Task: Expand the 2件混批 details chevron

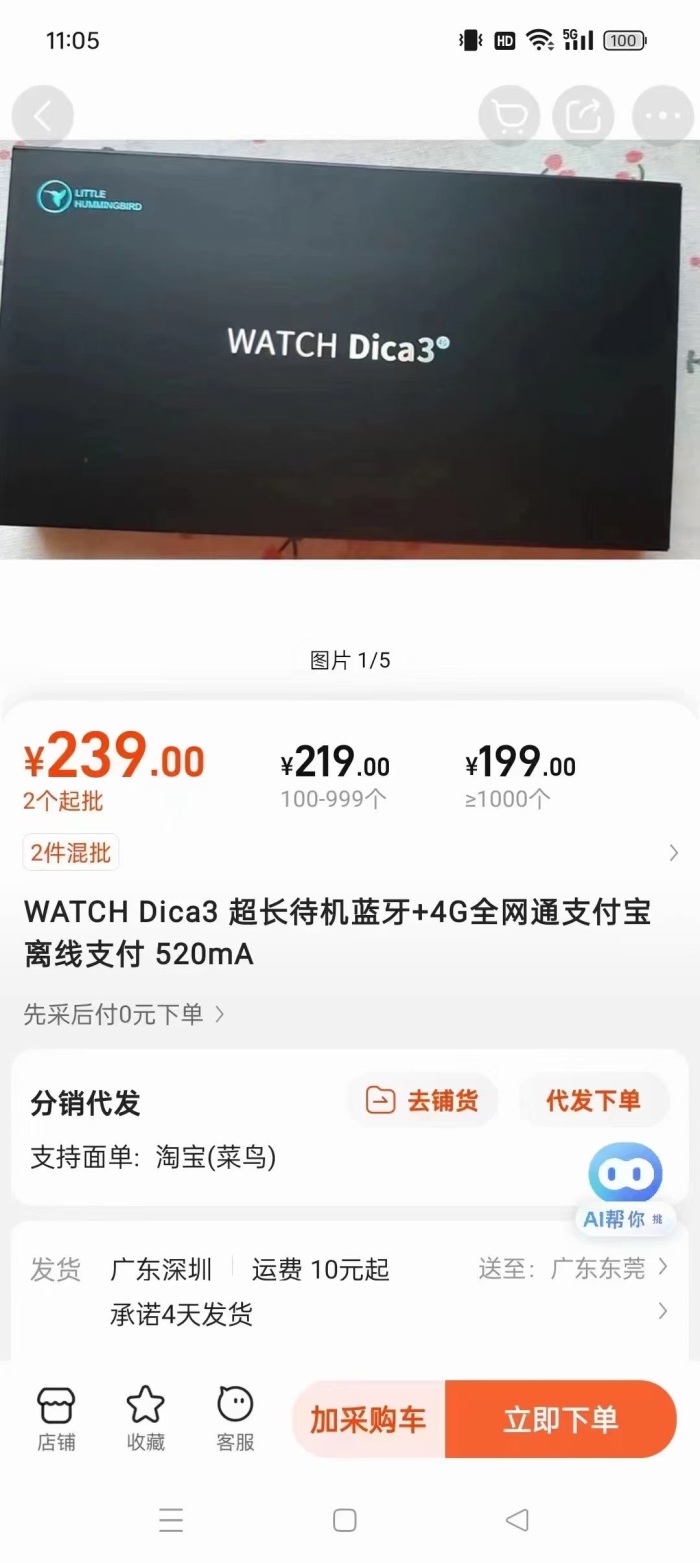Action: [673, 853]
